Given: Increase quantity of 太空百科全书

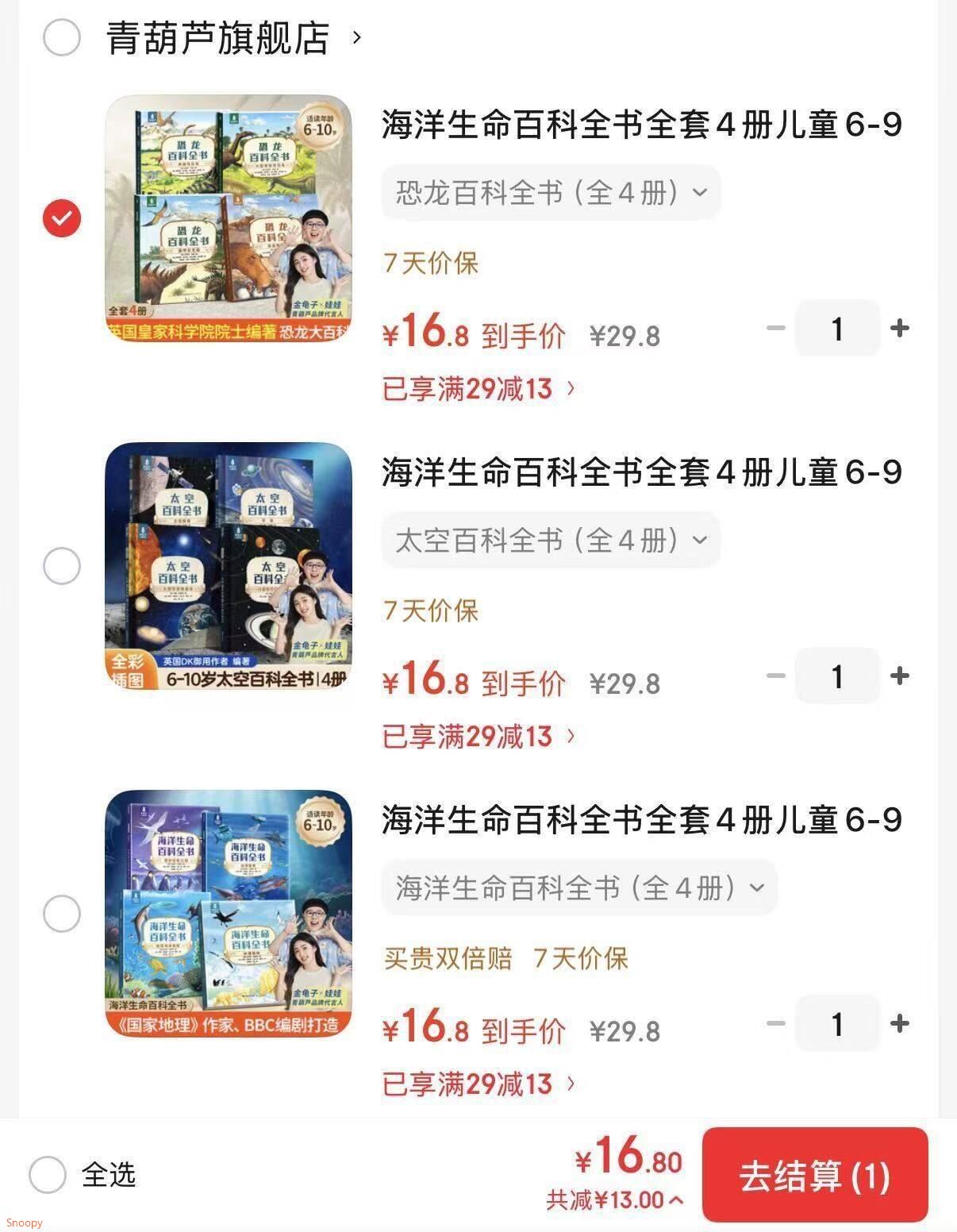Looking at the screenshot, I should [900, 676].
